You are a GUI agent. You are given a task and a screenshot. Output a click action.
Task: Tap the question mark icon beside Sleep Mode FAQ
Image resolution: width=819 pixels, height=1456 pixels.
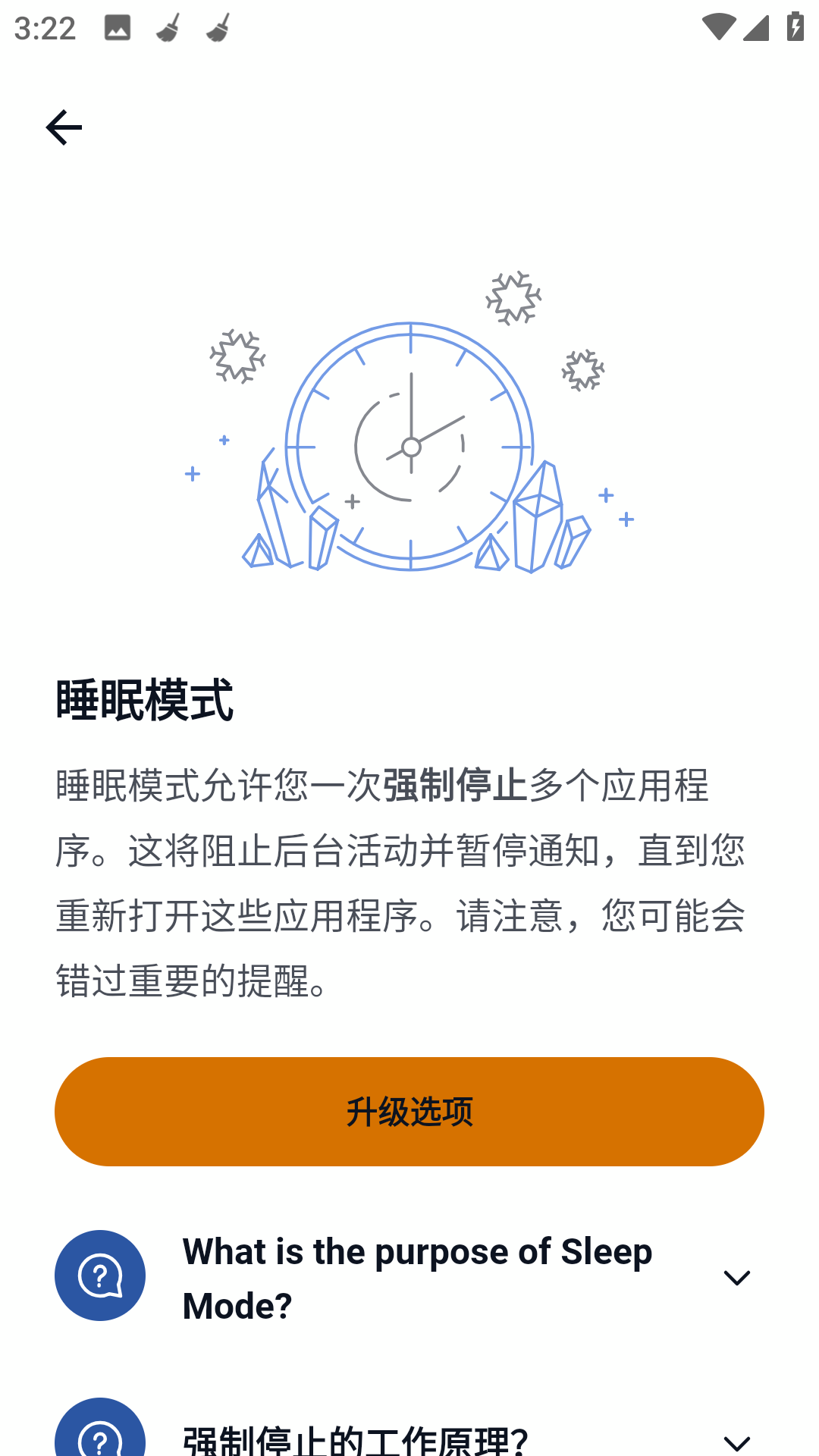[x=99, y=1276]
